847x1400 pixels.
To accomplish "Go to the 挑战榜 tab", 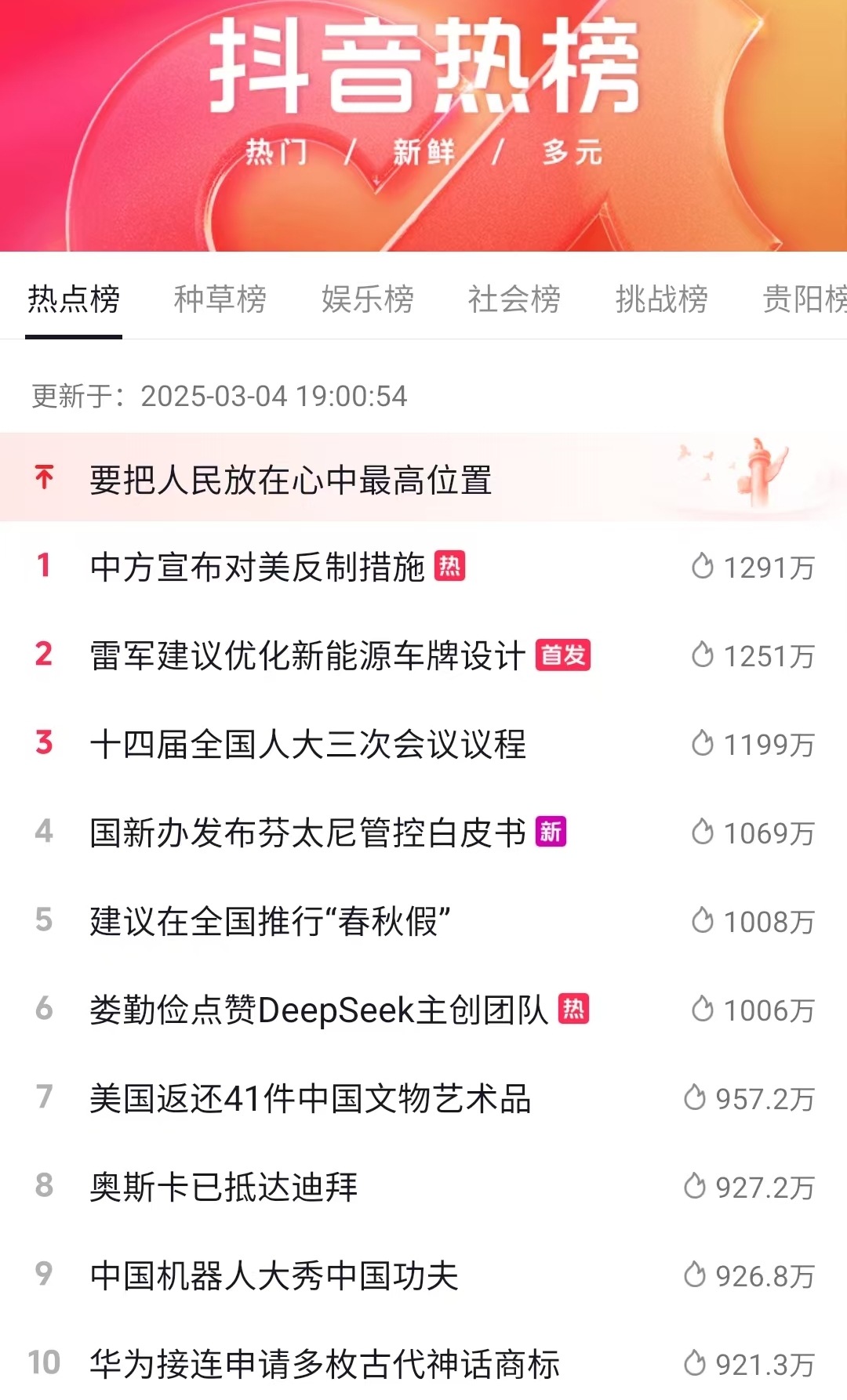I will click(662, 299).
